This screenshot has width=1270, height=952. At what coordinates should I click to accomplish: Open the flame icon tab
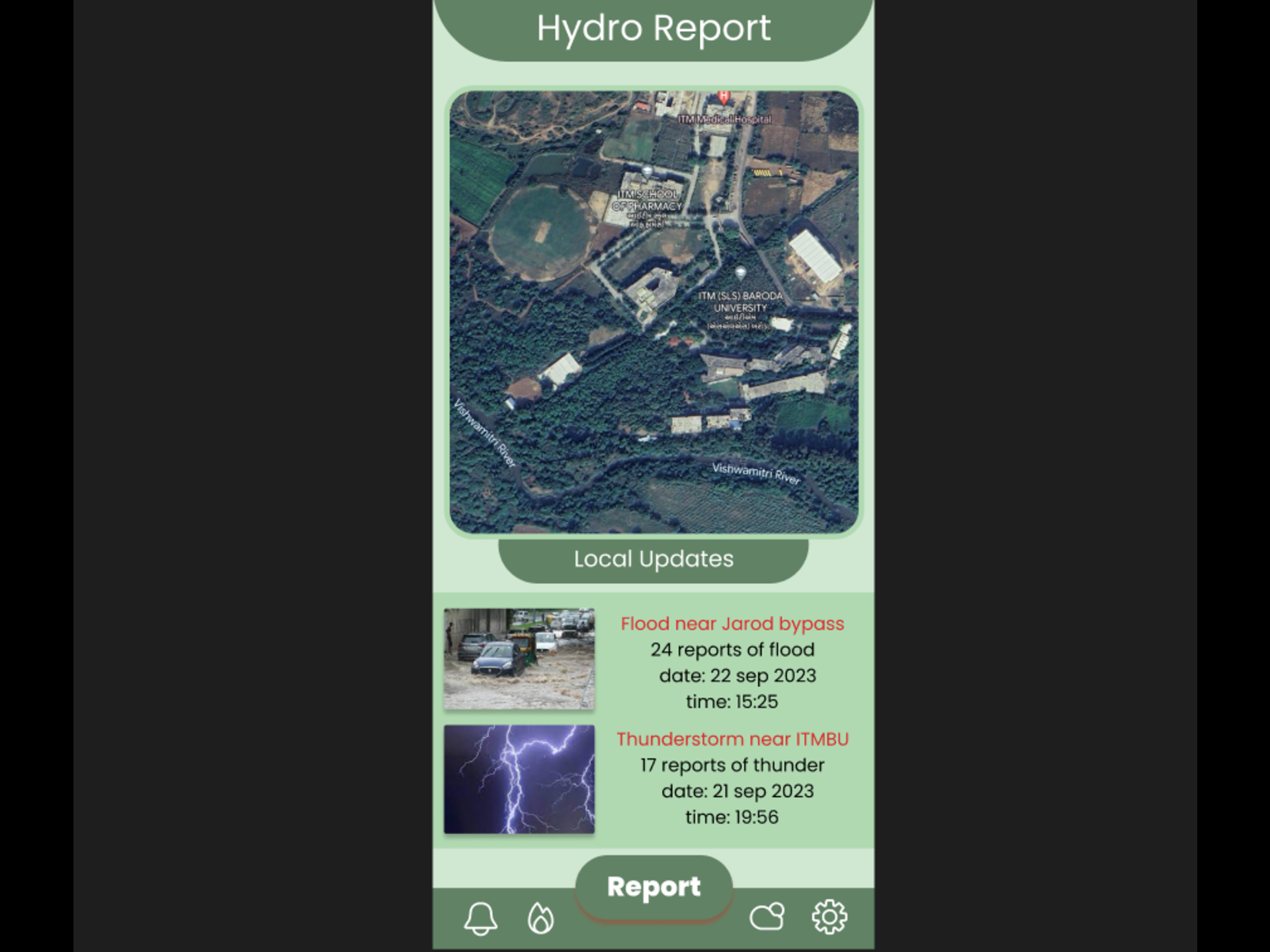(x=540, y=918)
